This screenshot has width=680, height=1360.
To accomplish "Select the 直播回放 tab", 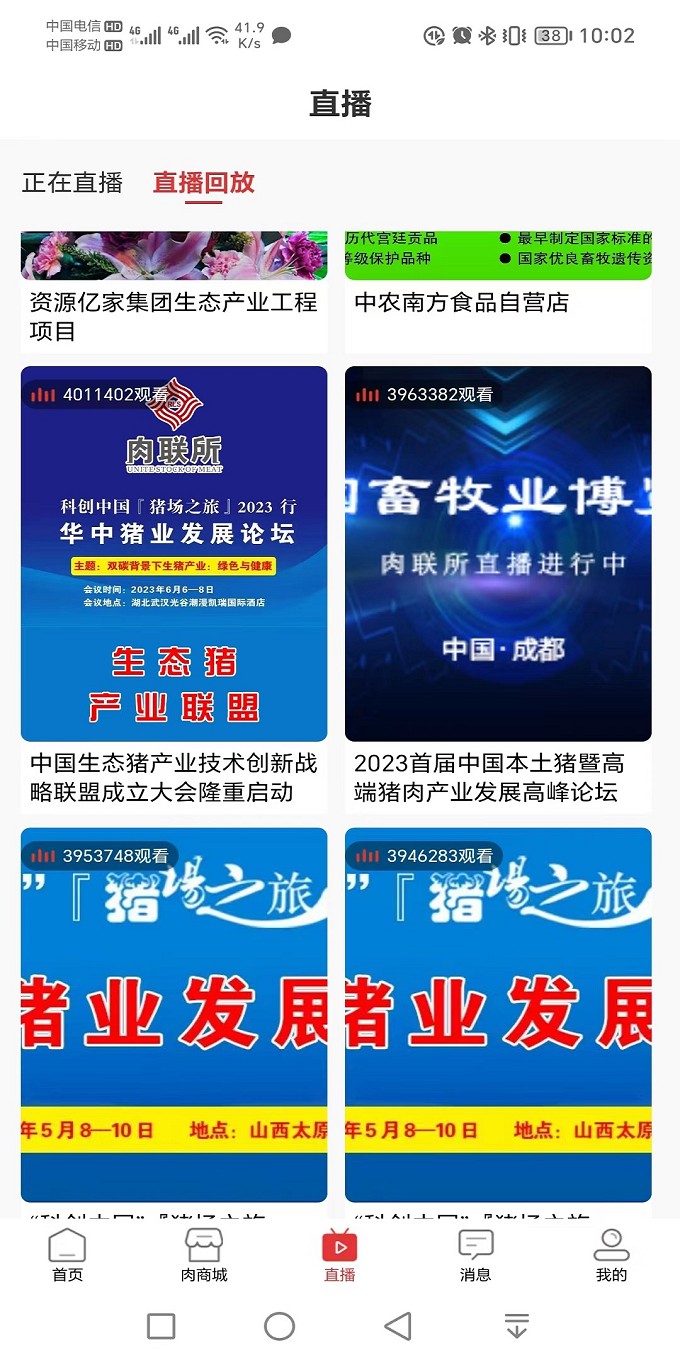I will click(203, 183).
